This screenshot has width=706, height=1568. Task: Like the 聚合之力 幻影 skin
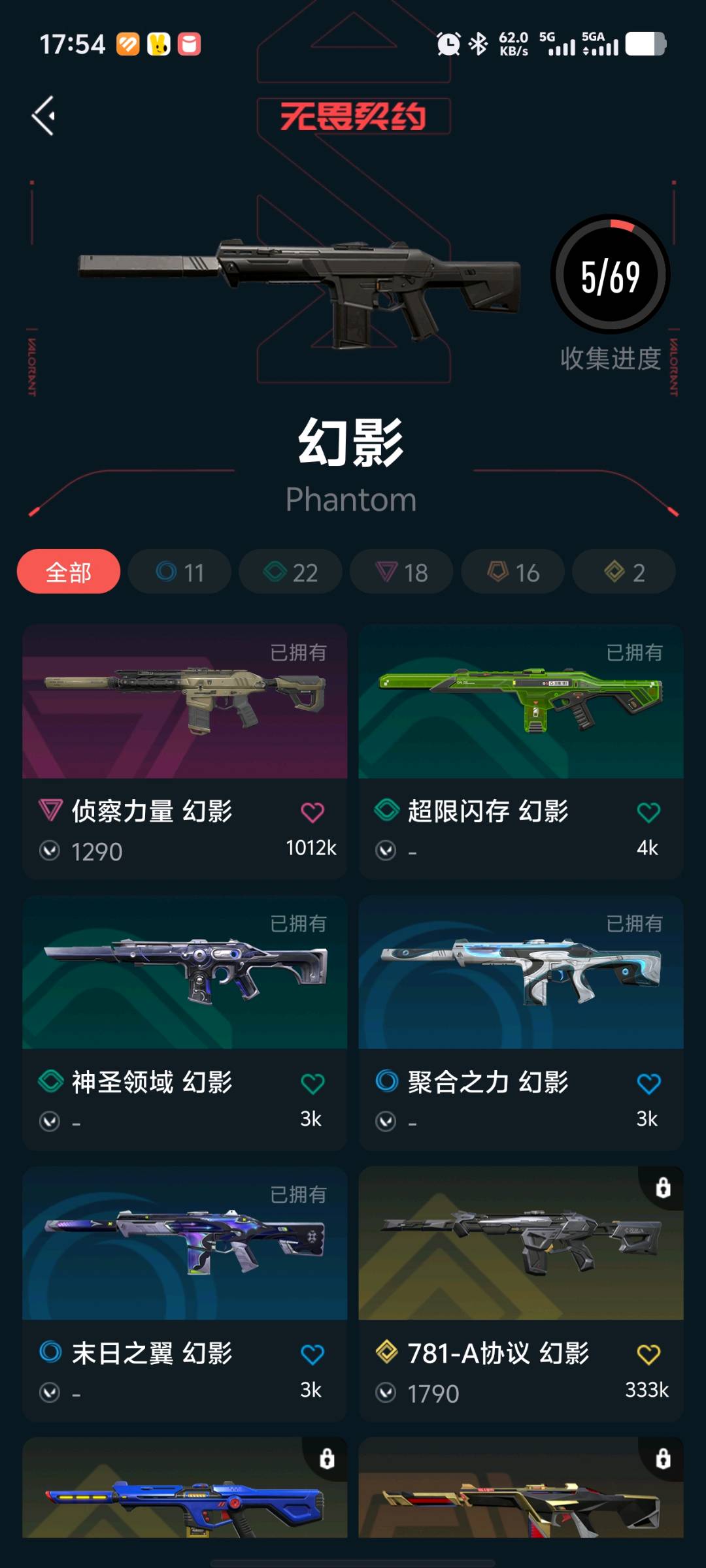[648, 1083]
